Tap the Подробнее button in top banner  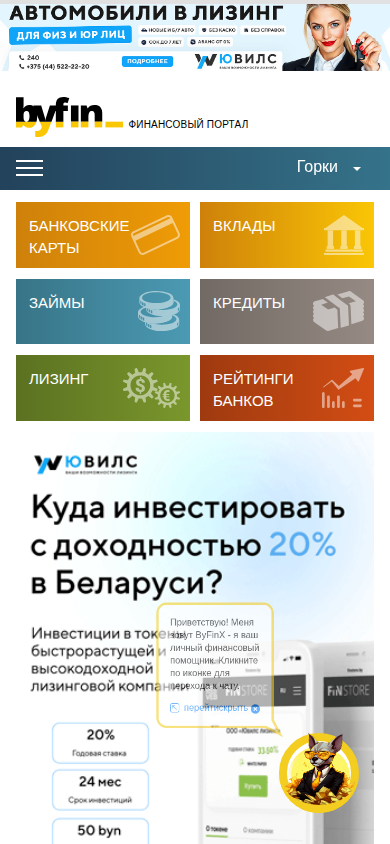(147, 61)
